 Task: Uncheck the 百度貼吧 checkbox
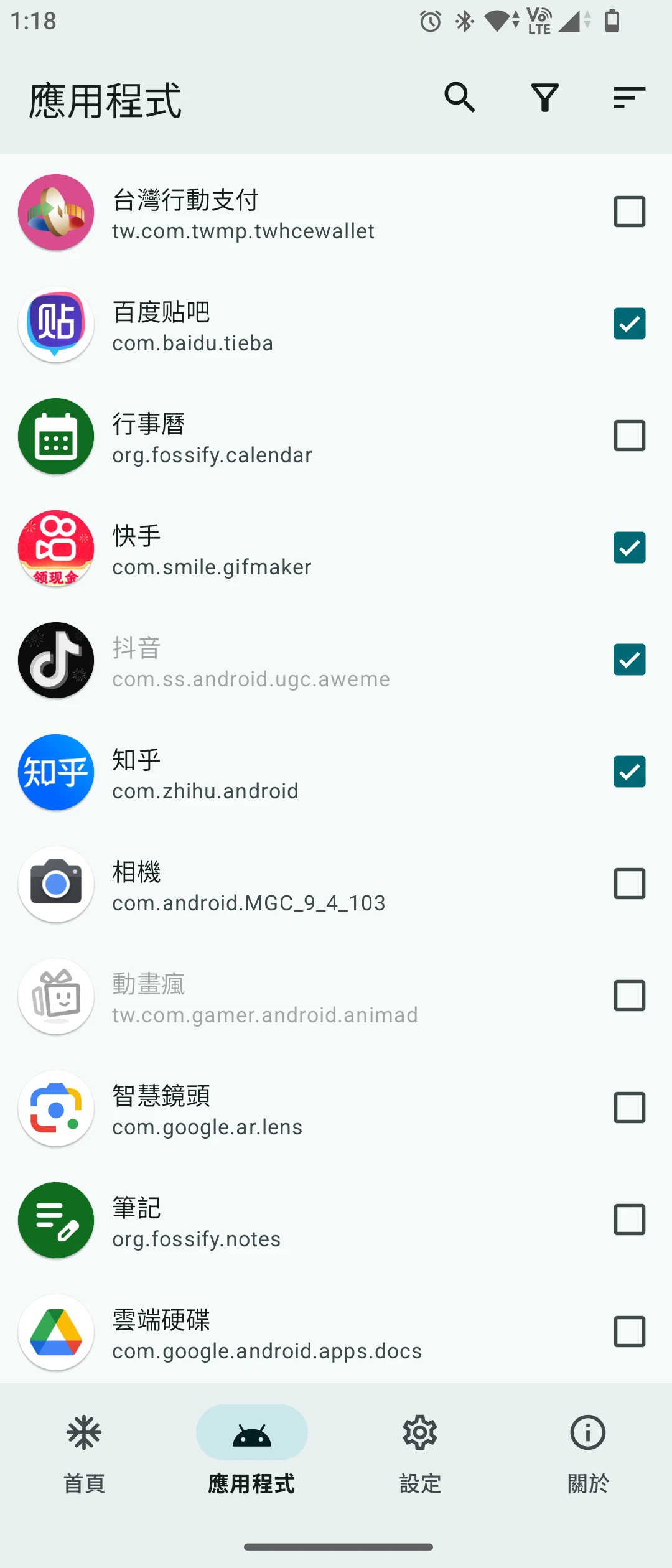[x=629, y=324]
